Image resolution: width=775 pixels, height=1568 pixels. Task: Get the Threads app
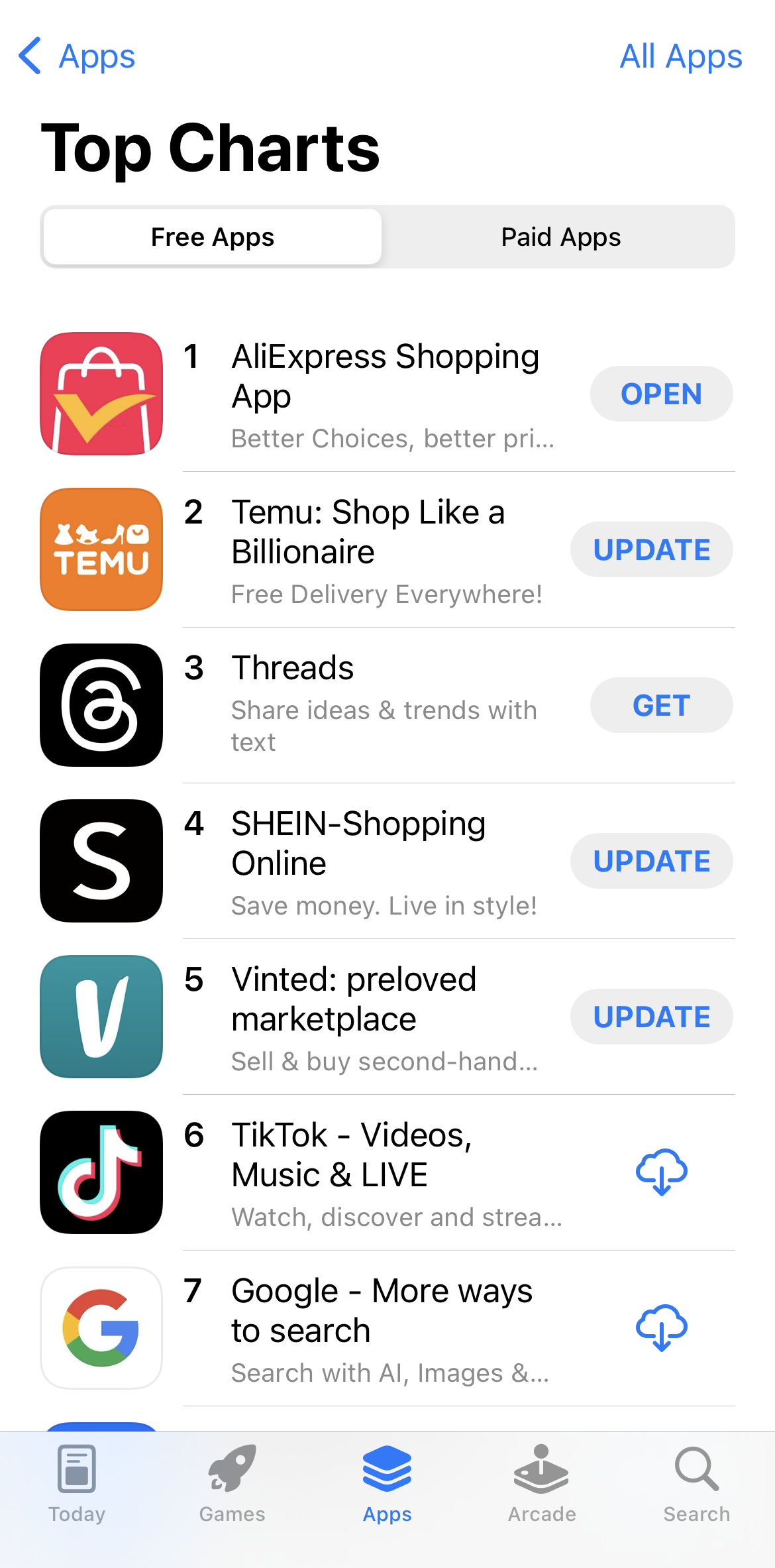click(660, 706)
